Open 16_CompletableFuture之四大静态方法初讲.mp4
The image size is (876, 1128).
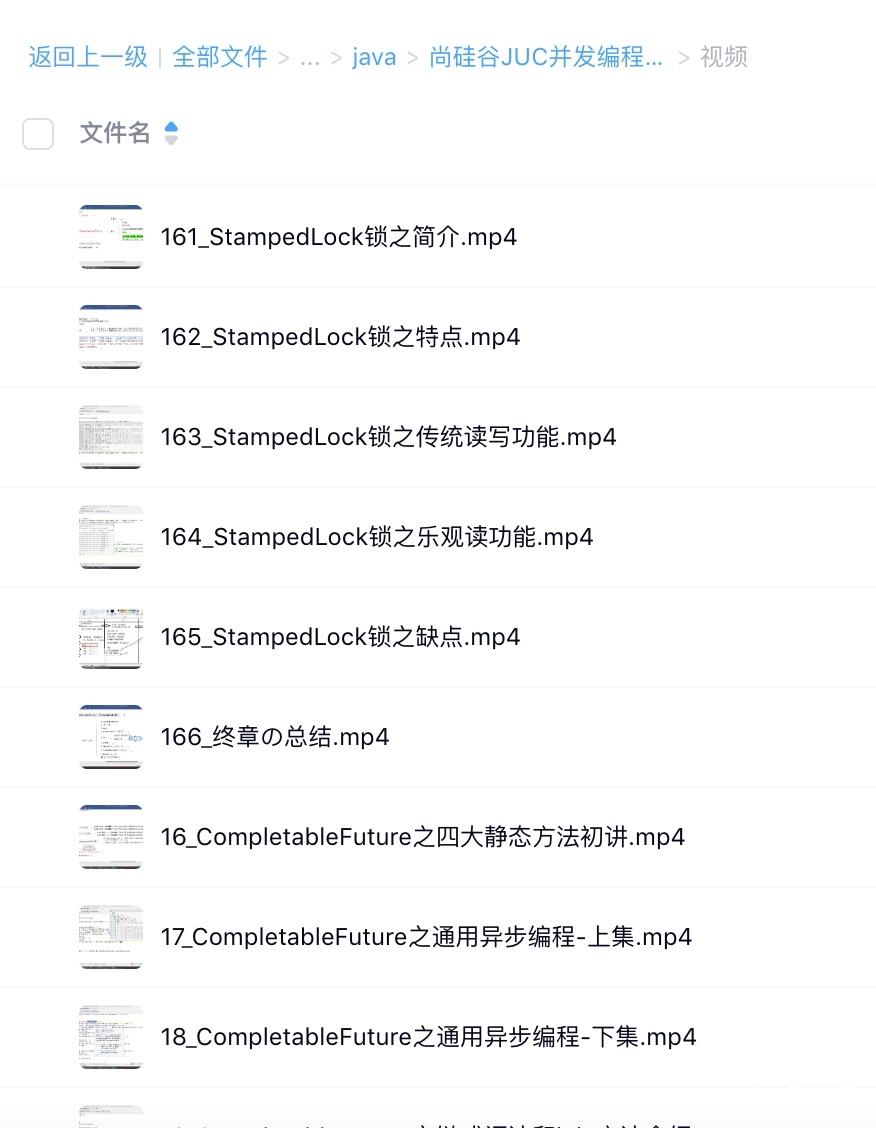422,837
